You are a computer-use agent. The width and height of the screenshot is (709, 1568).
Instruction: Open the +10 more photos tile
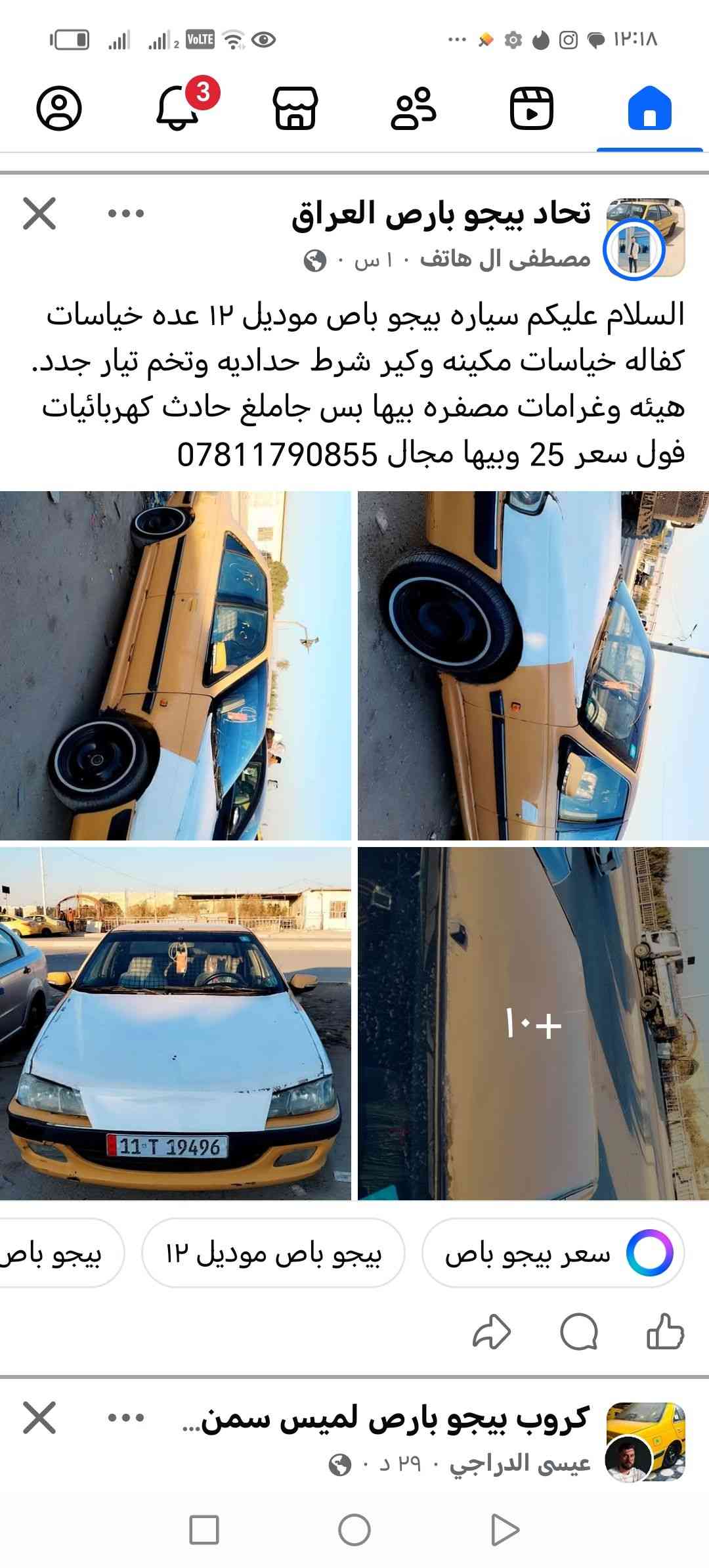click(x=533, y=1023)
